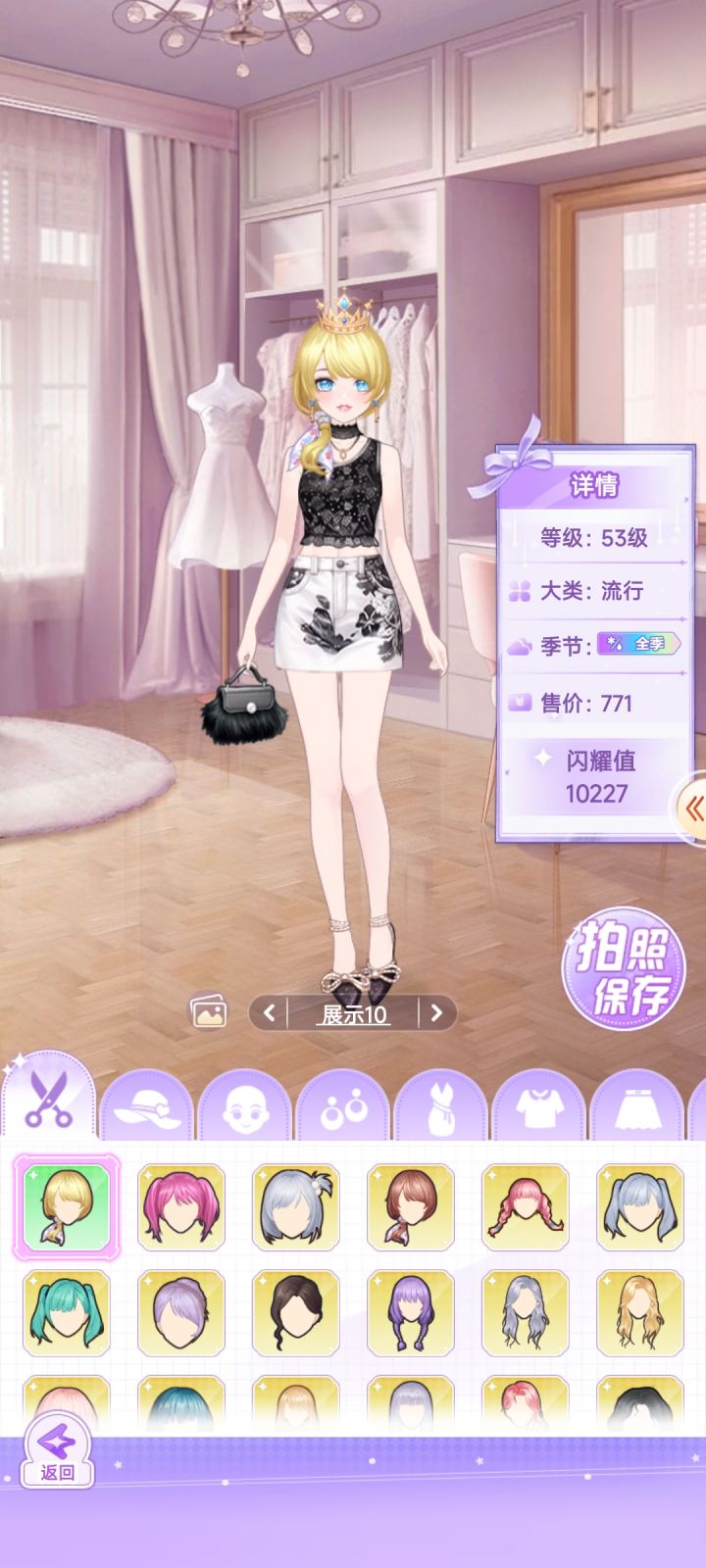Toggle the currently equipped blonde hairstyle
Viewport: 706px width, 1568px height.
click(67, 1206)
